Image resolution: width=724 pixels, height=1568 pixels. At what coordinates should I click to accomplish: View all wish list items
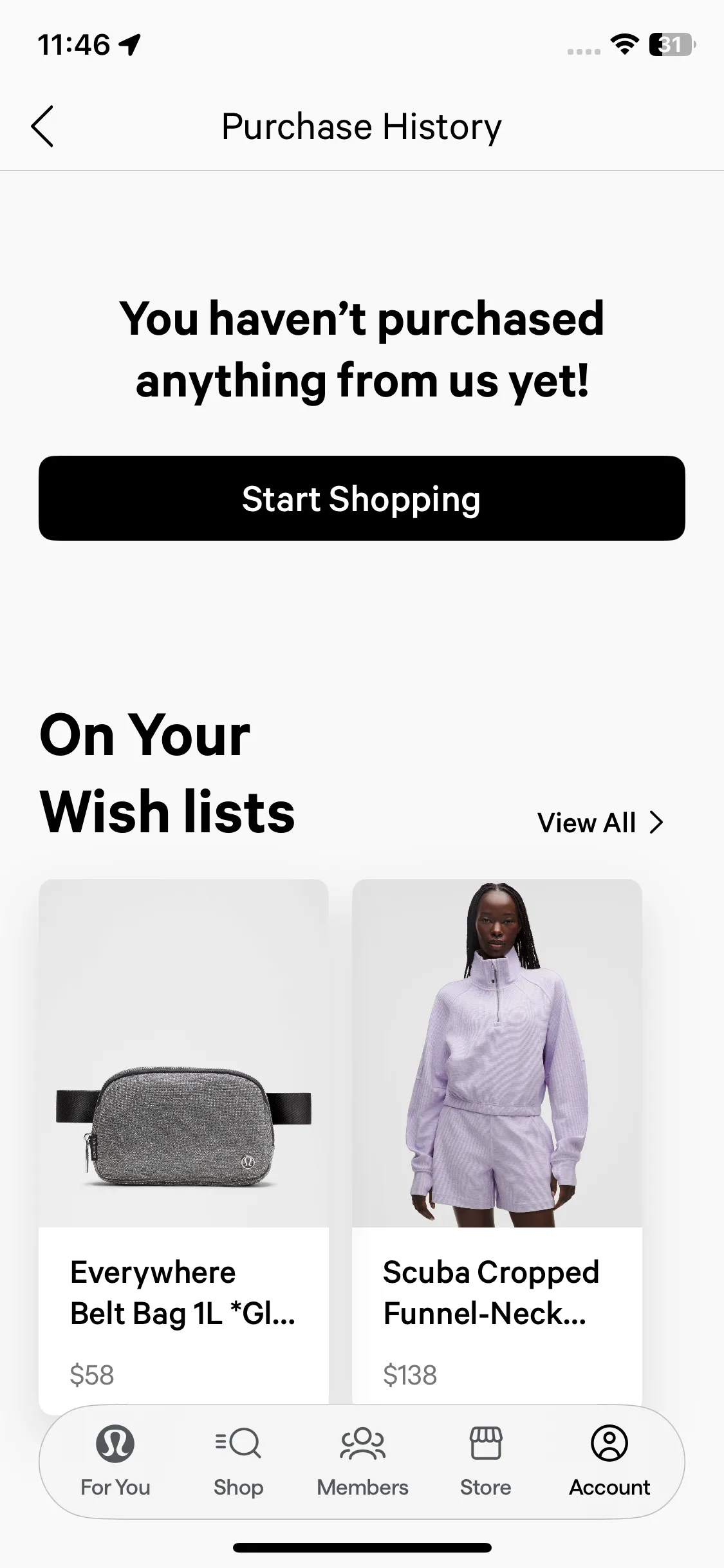600,823
